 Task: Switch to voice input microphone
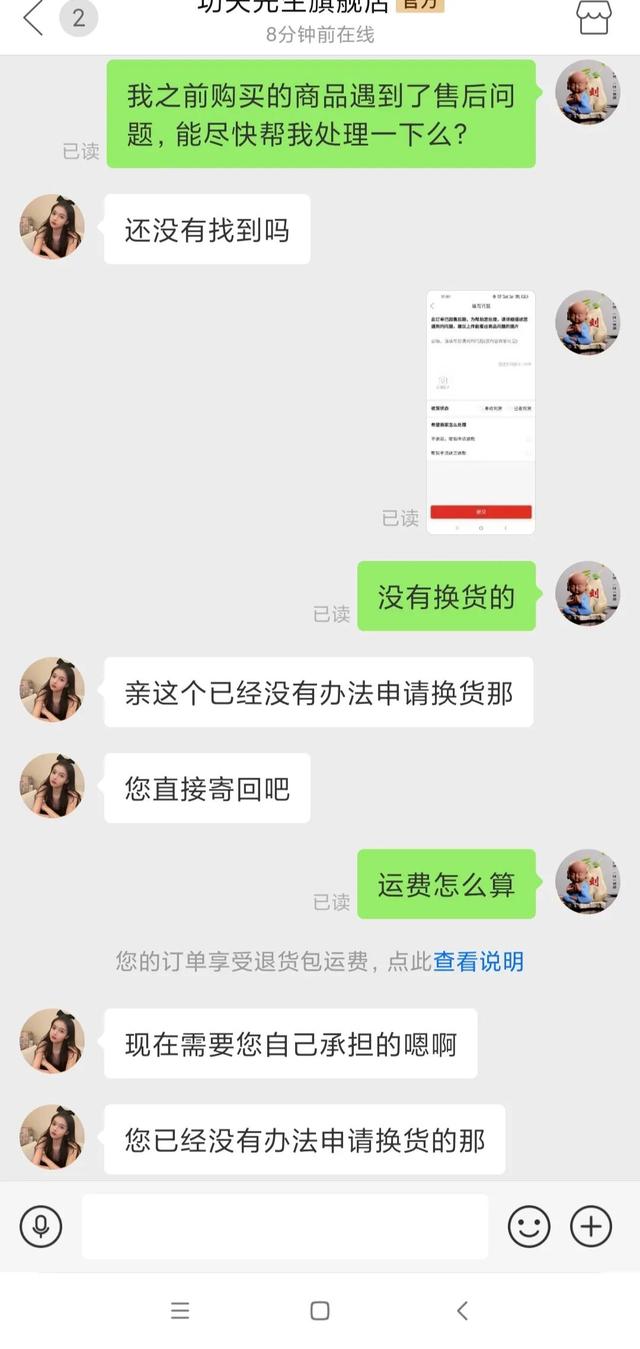point(41,1226)
